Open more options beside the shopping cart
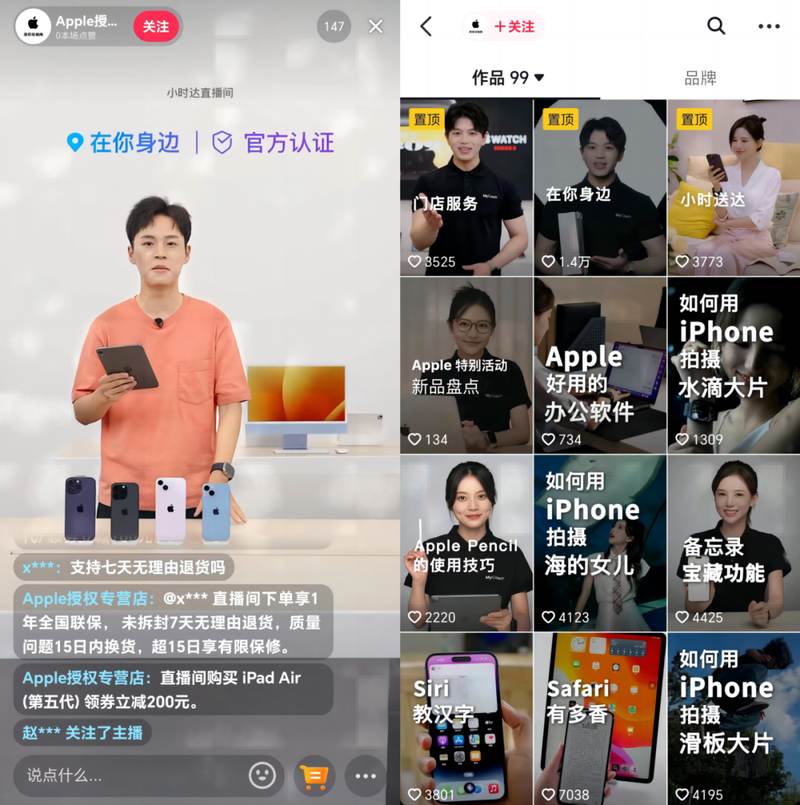This screenshot has width=800, height=805. (x=365, y=775)
